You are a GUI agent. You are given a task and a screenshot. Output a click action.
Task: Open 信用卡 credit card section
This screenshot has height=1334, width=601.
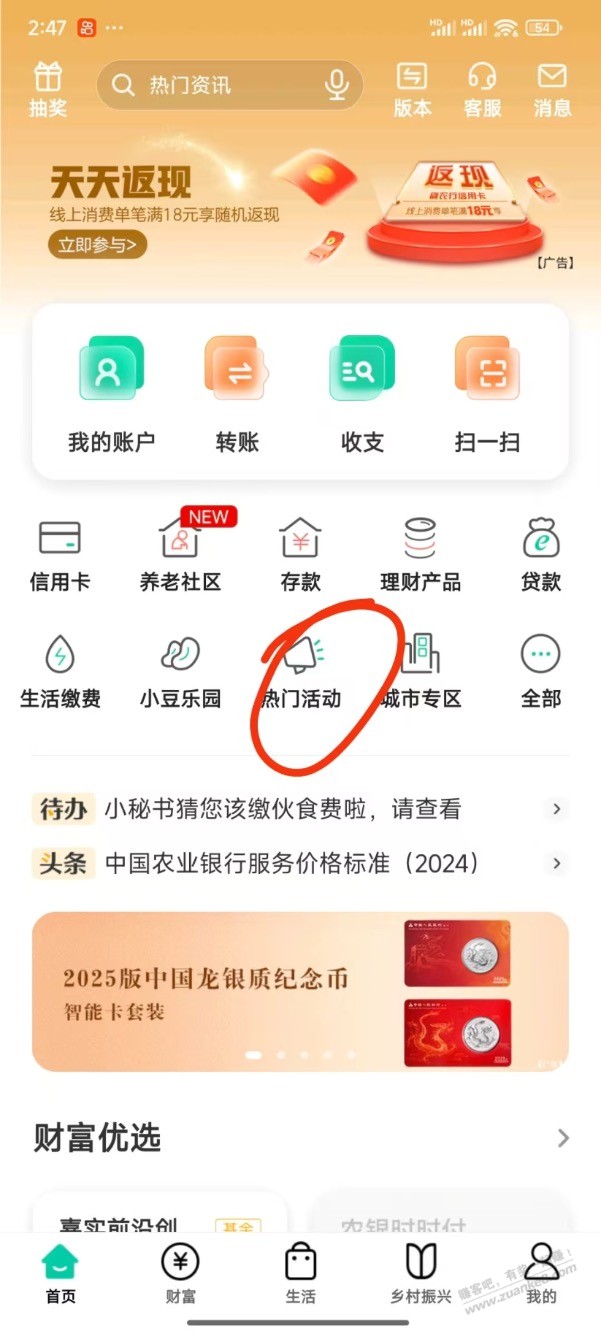tap(59, 554)
